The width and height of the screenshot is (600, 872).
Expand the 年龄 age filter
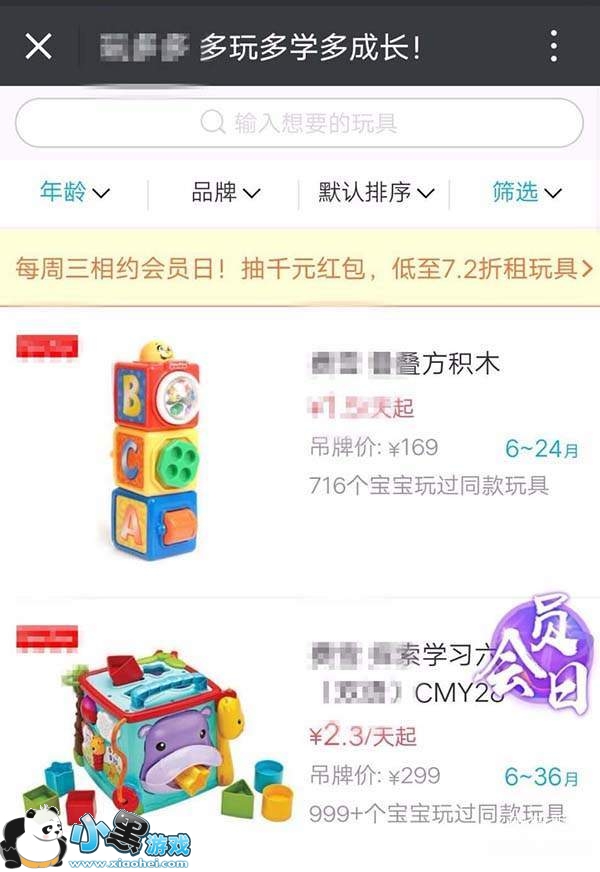click(x=75, y=192)
